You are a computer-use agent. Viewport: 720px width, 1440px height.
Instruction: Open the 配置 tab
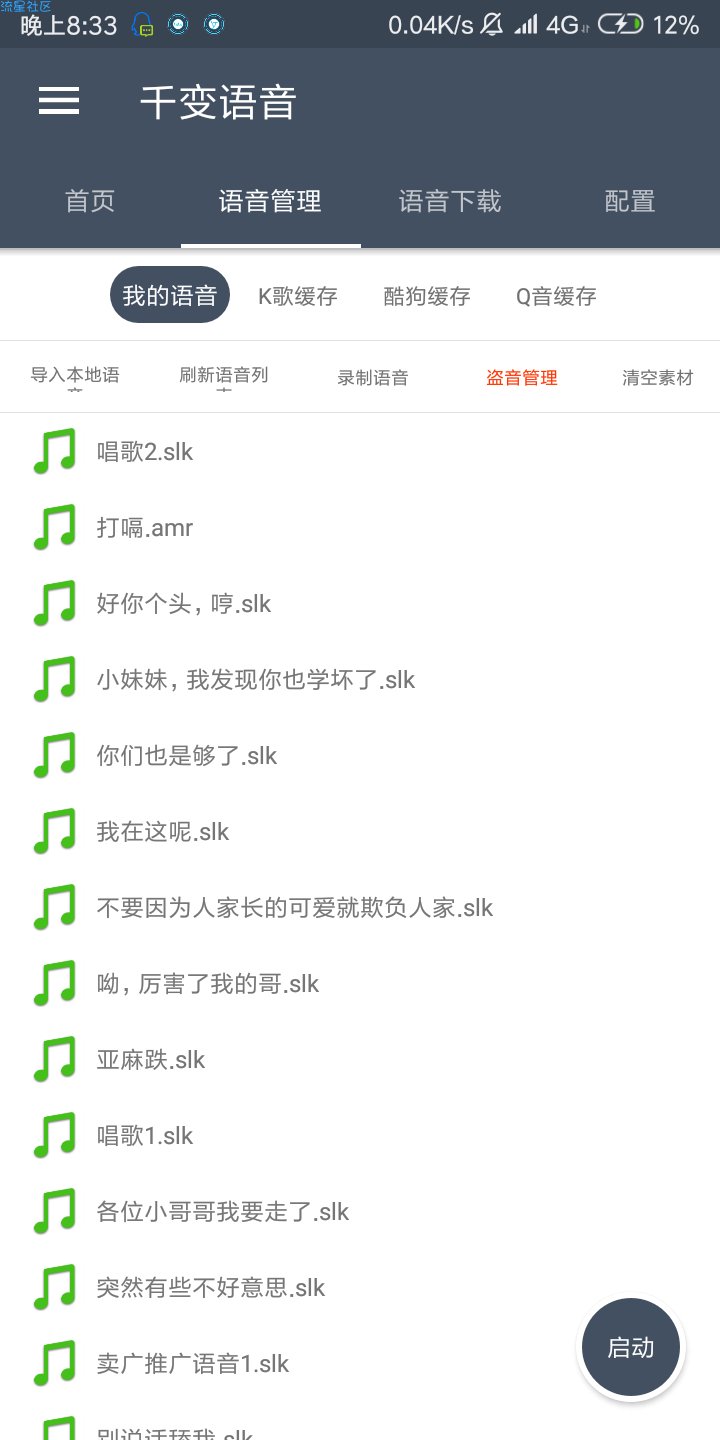[x=630, y=201]
